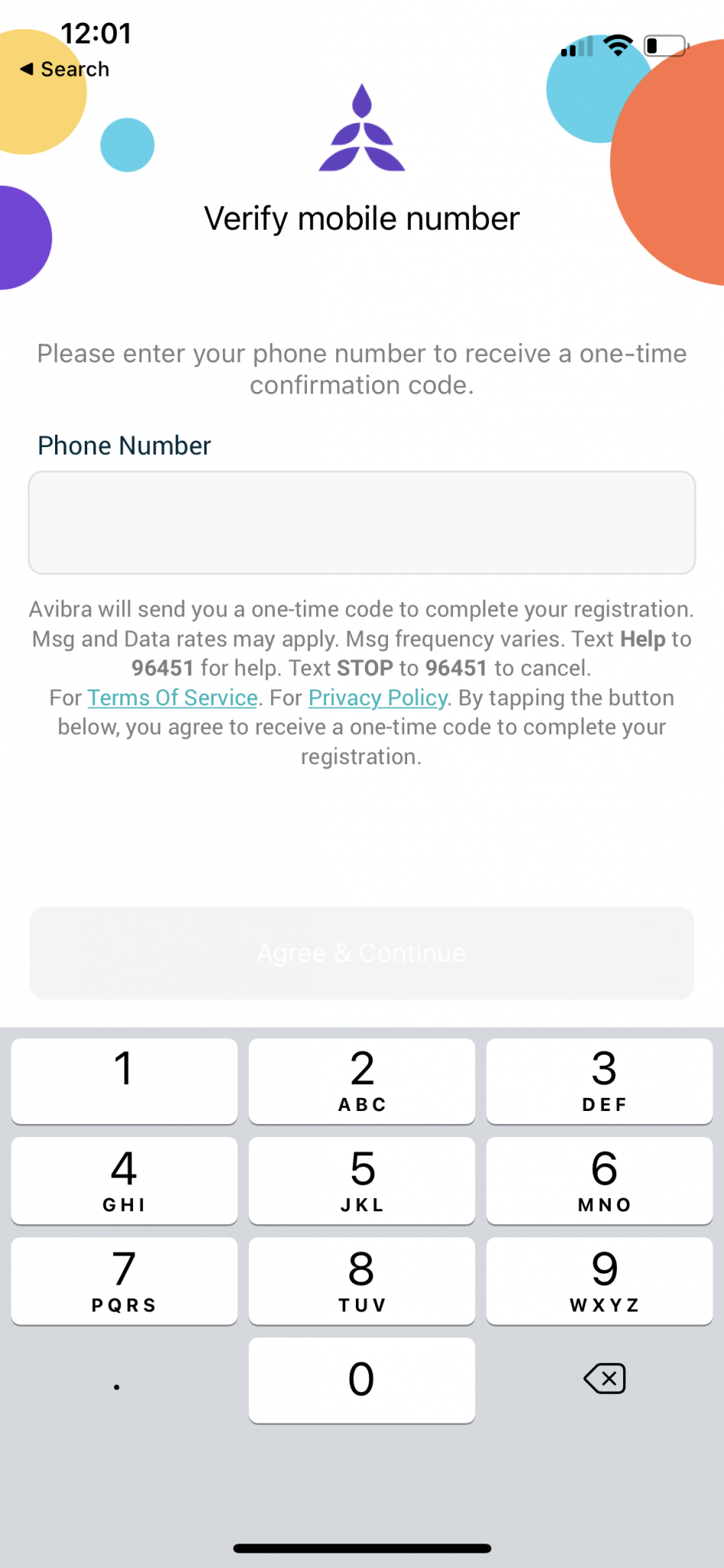Open the Privacy Policy link
The image size is (724, 1568).
coord(378,698)
